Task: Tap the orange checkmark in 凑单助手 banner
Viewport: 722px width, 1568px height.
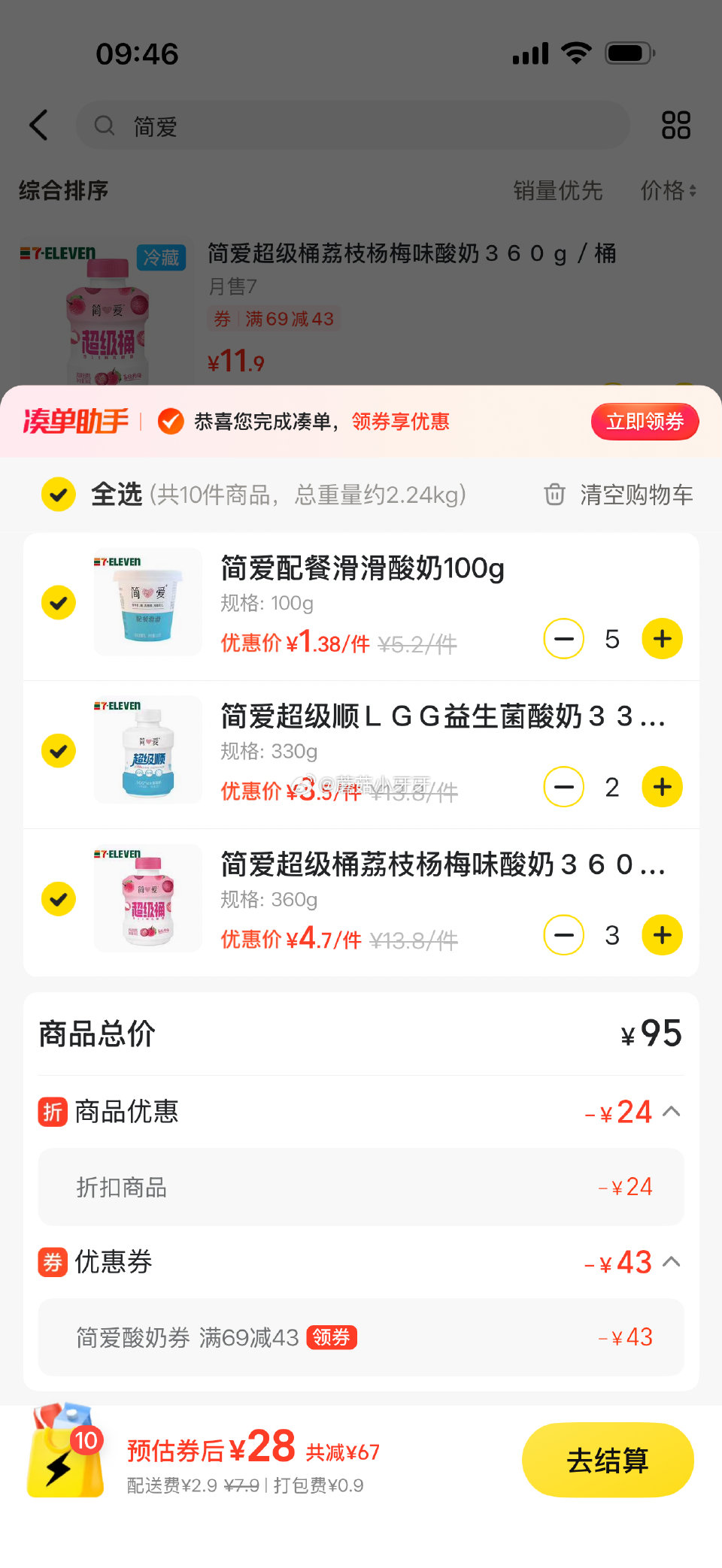Action: (171, 422)
